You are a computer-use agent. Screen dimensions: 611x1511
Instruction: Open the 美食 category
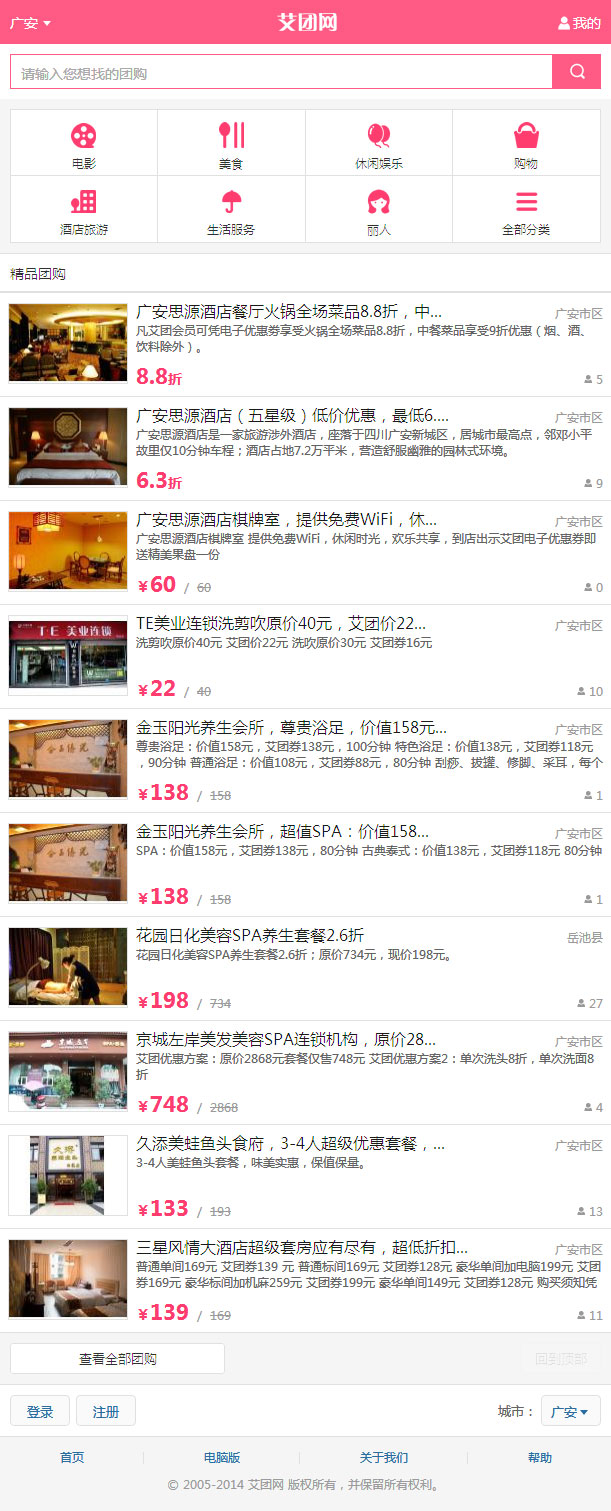(231, 143)
